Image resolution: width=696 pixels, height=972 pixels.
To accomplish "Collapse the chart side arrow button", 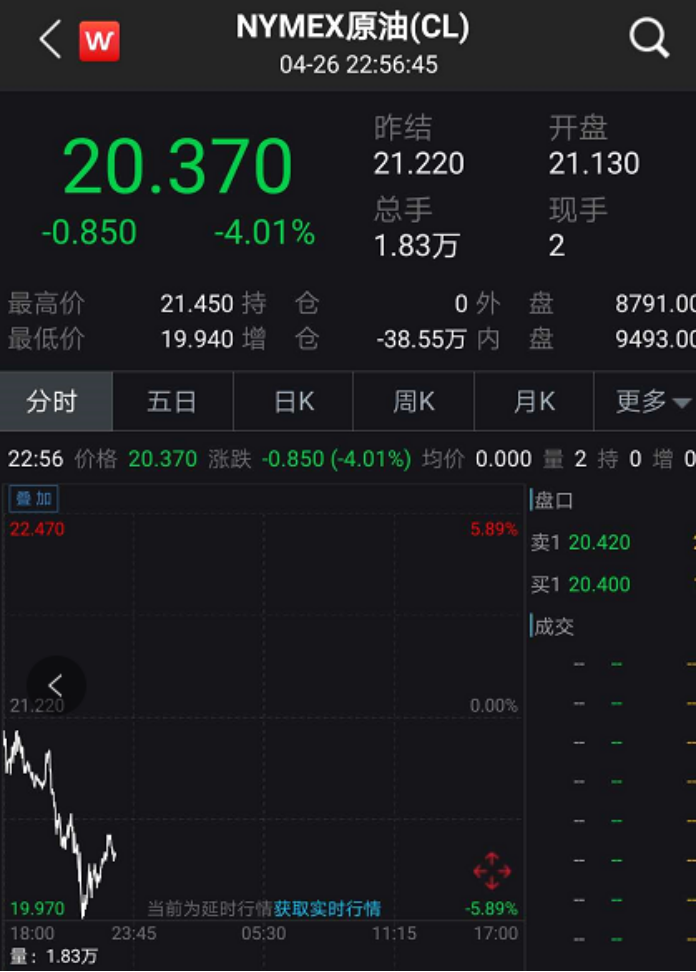I will click(x=56, y=685).
